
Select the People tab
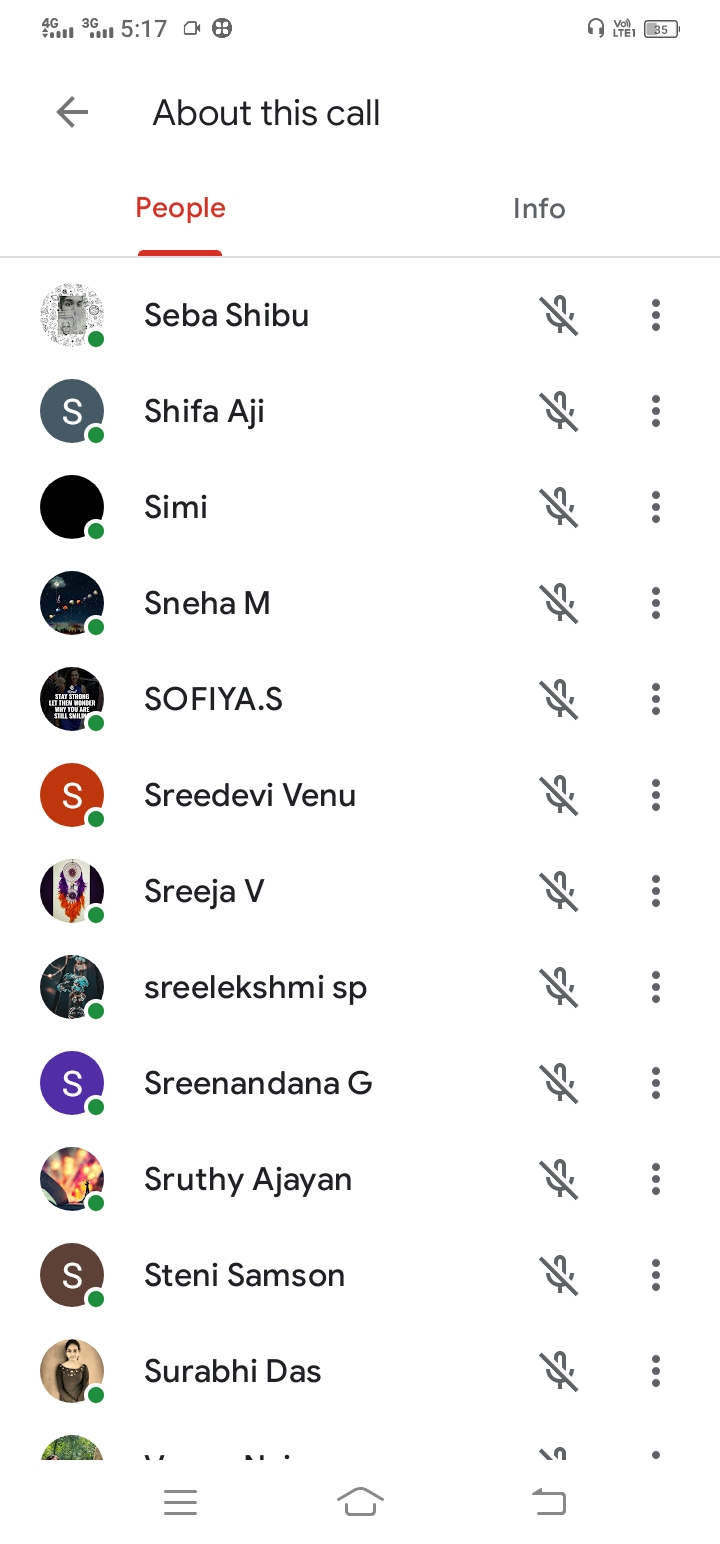pos(180,208)
